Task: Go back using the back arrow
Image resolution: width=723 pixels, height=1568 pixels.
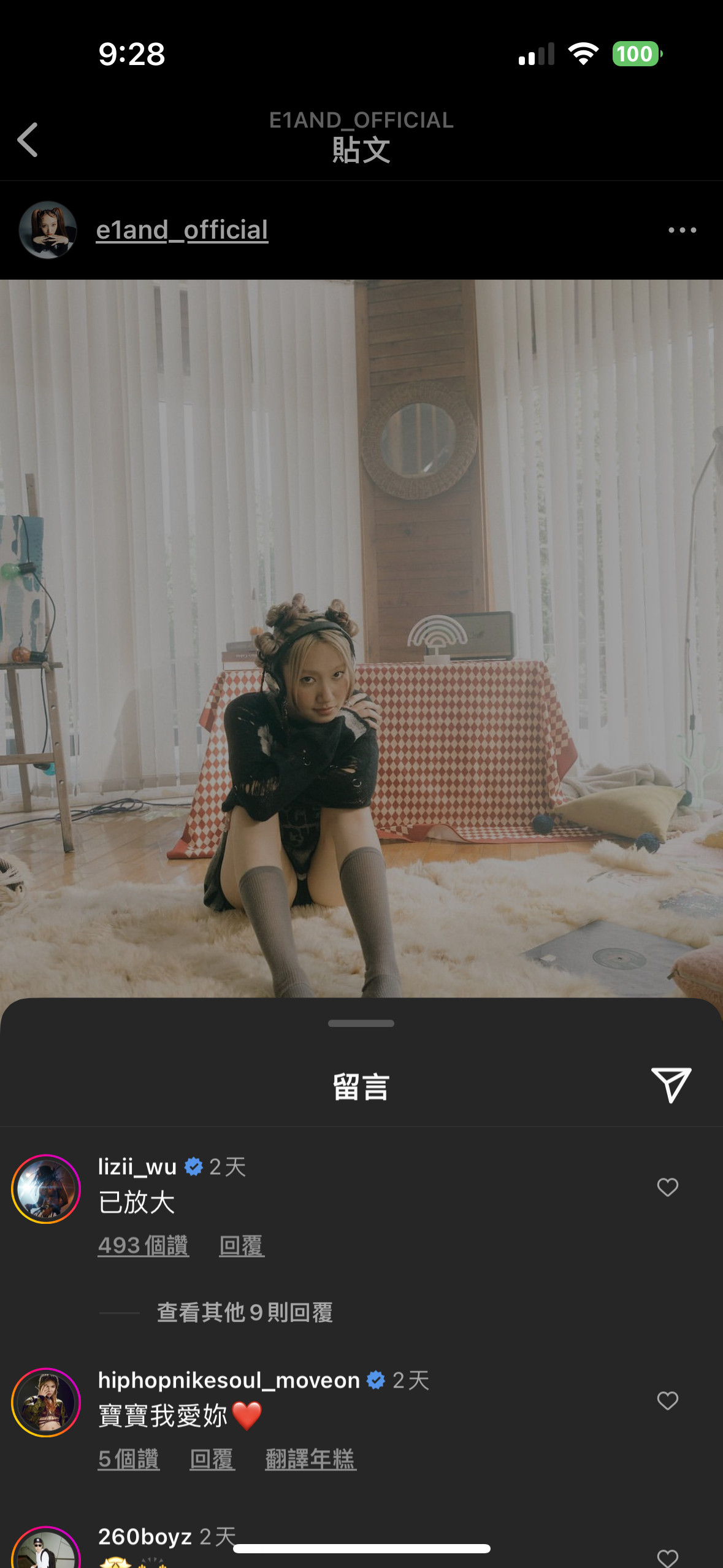Action: [28, 140]
